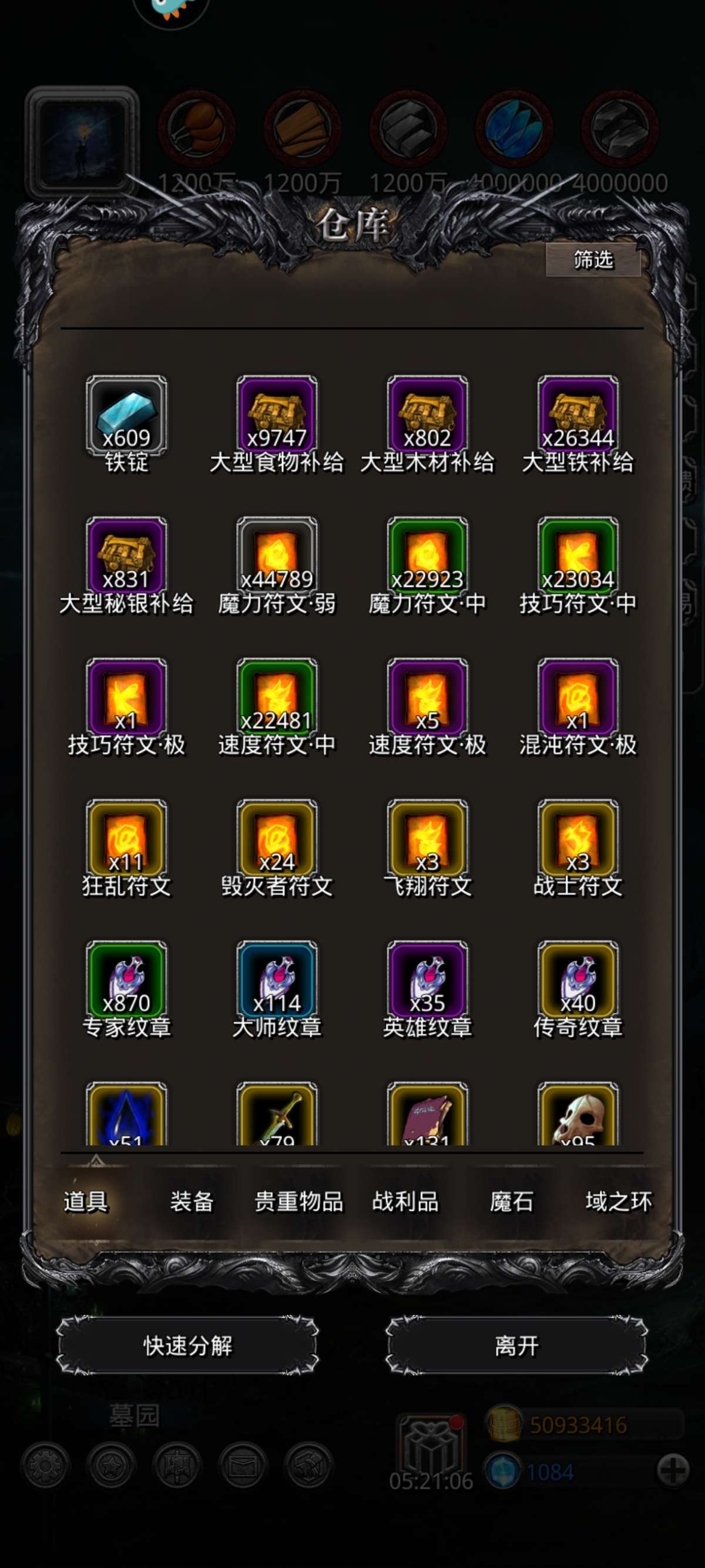Viewport: 705px width, 1568px height.
Task: Select the 混沌符文·极 item
Action: (578, 698)
